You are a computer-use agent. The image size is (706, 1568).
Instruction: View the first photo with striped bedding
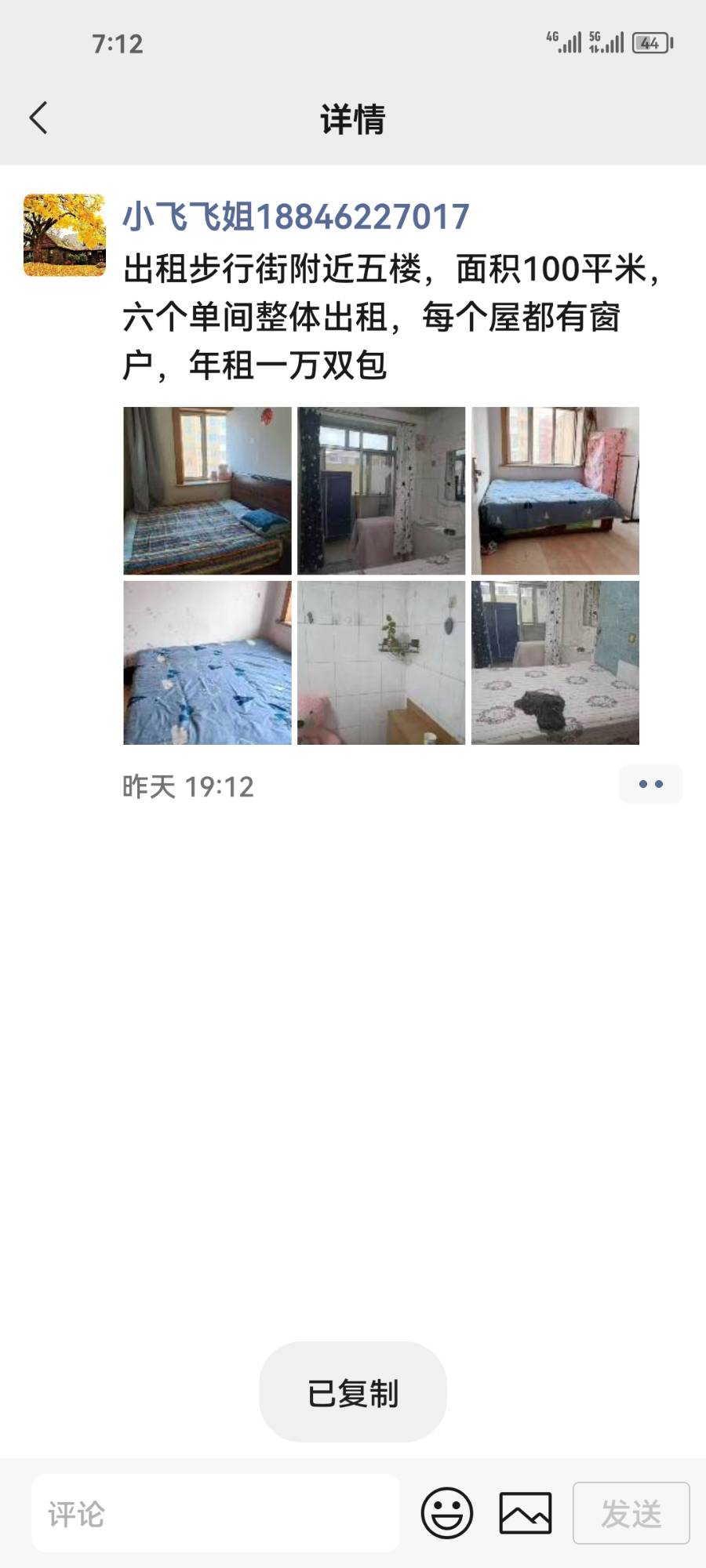[207, 491]
